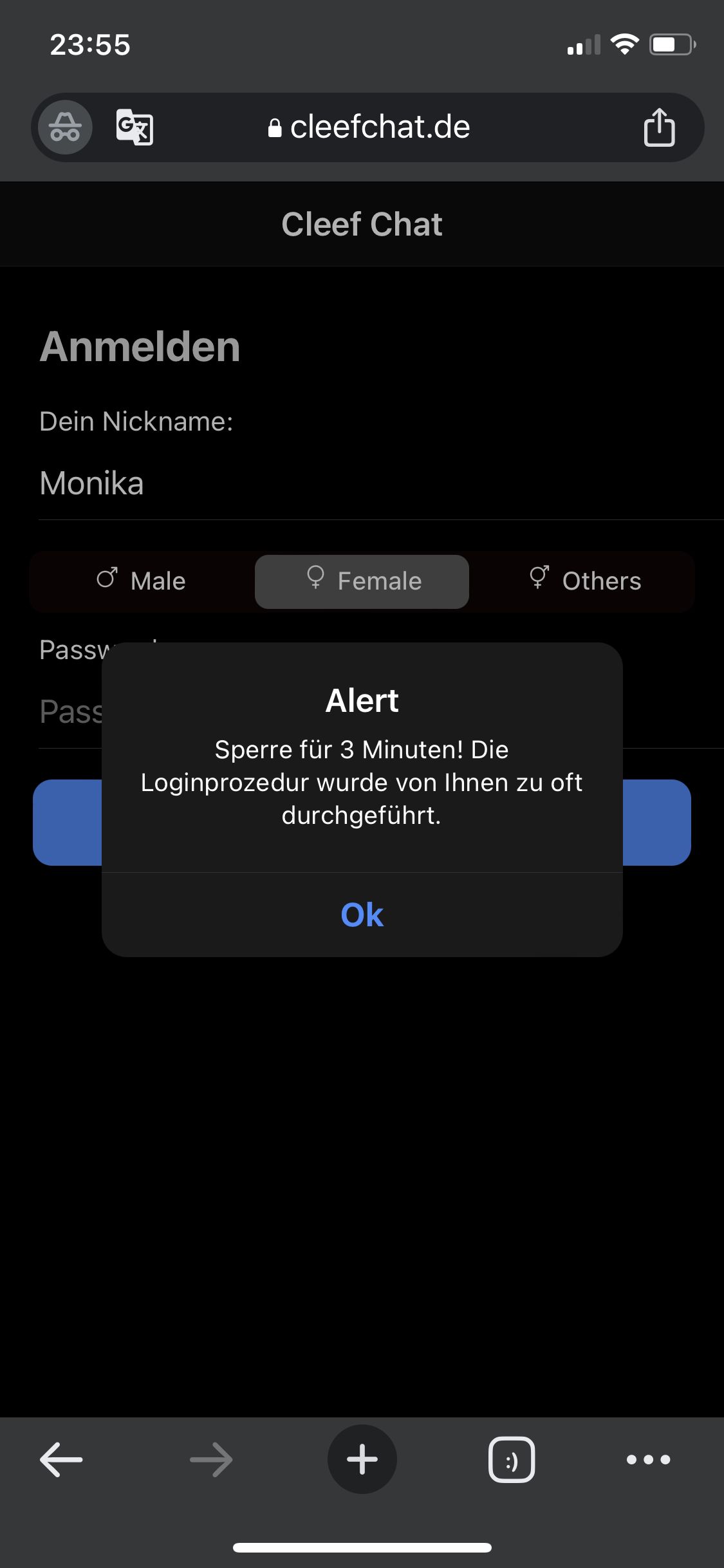Show the open tabs switcher

[512, 1459]
